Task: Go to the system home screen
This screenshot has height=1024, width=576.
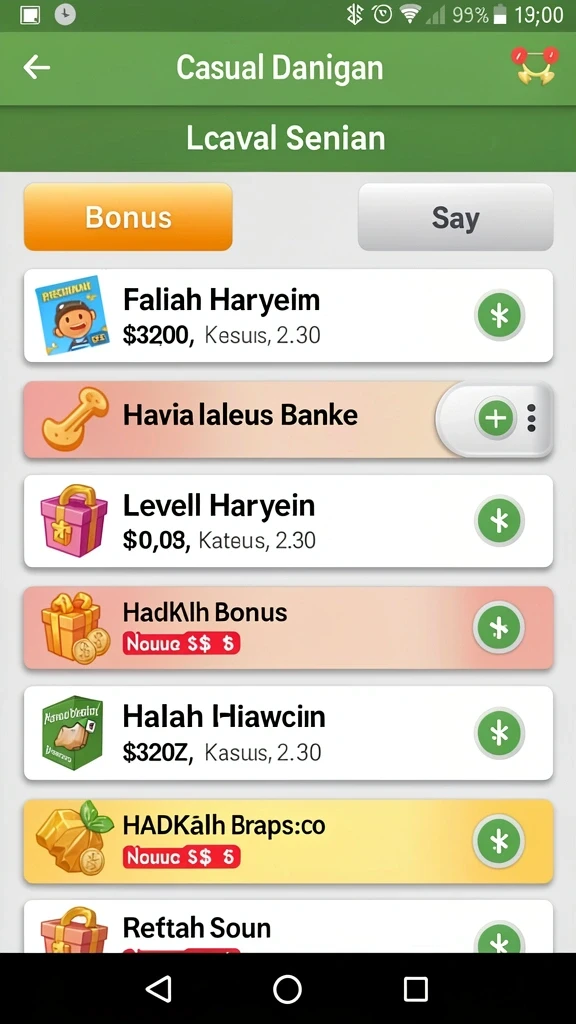Action: [x=287, y=989]
